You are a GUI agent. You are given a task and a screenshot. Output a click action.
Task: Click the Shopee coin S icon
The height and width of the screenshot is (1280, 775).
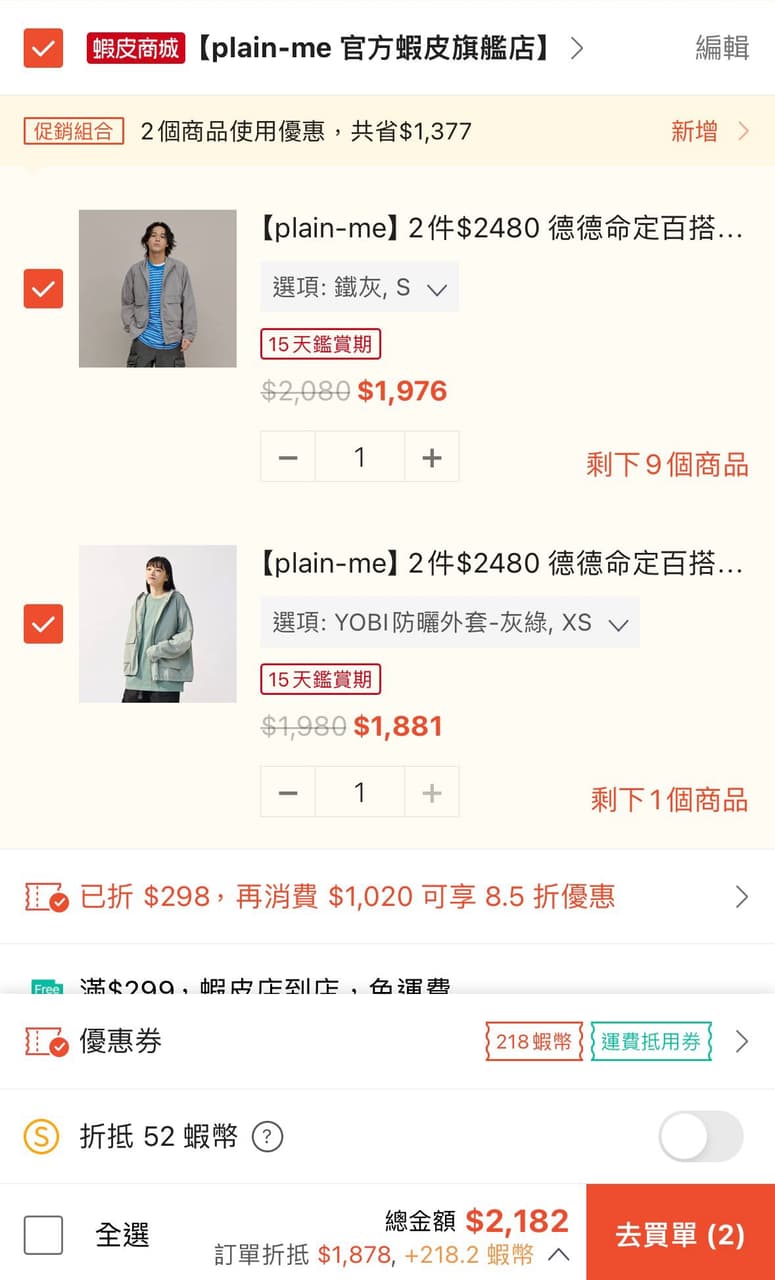tap(43, 1137)
